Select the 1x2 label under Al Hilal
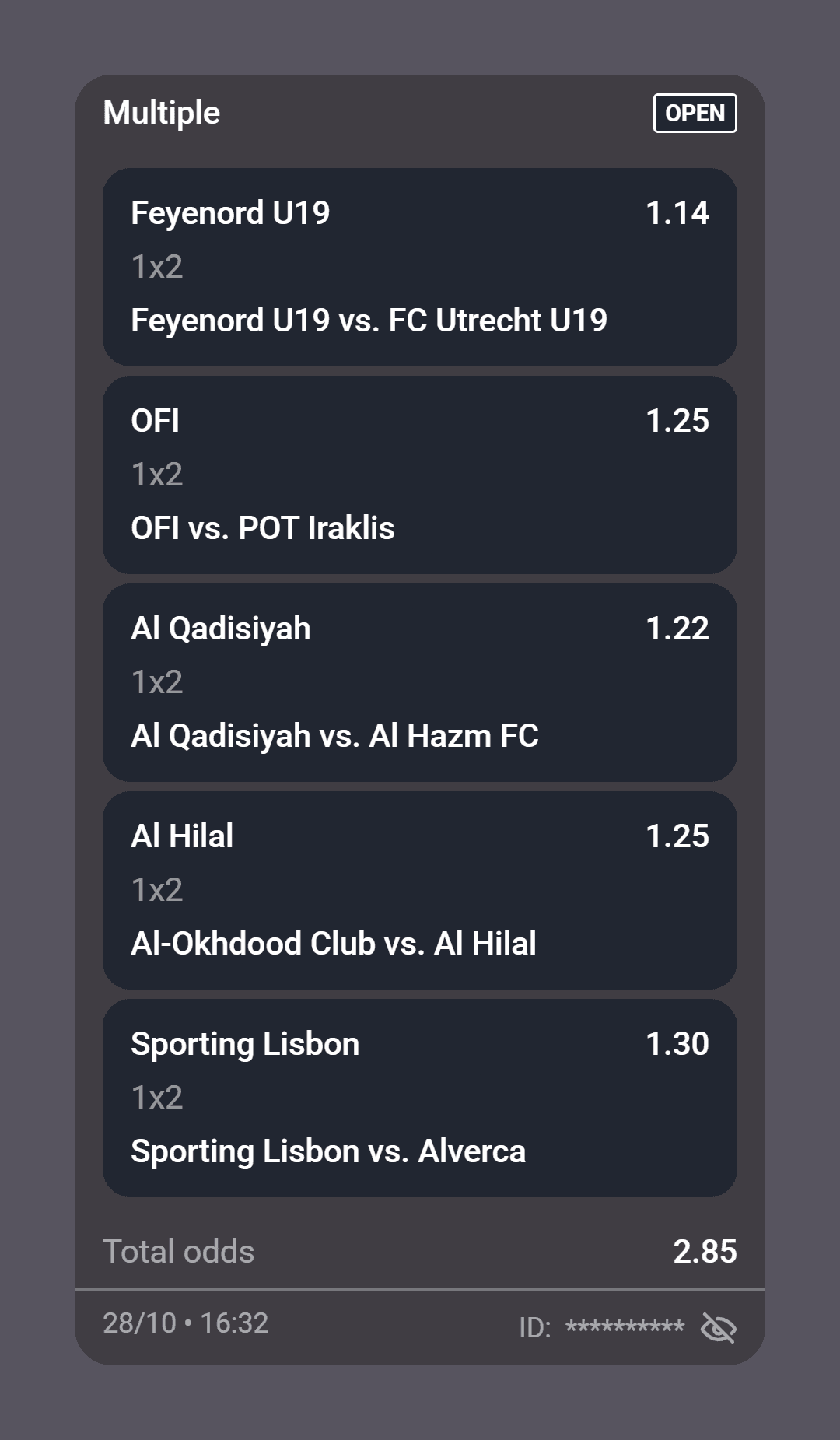This screenshot has height=1440, width=840. [156, 889]
